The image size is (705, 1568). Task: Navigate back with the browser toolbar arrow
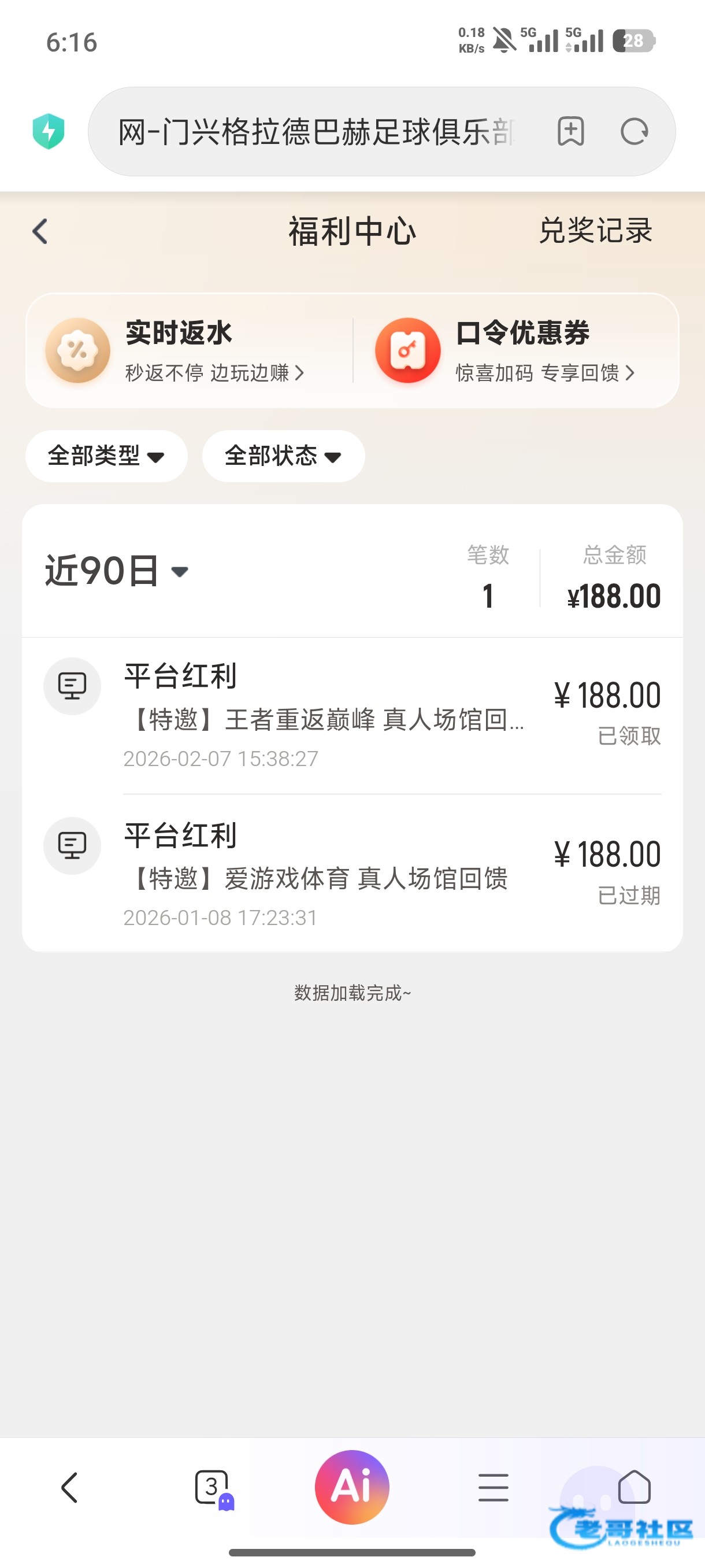[x=70, y=1488]
